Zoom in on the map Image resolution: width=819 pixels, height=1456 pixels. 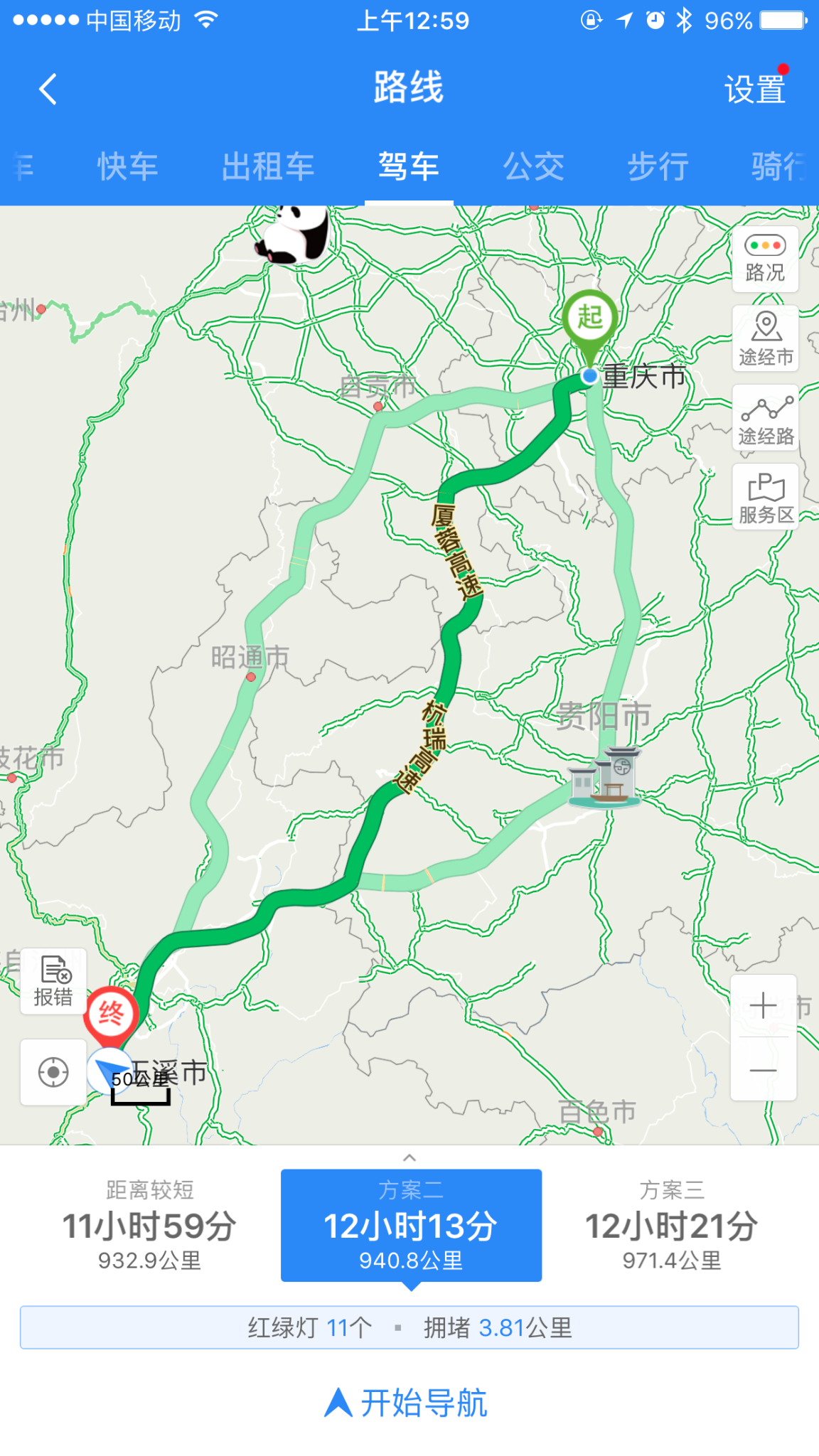pos(763,1005)
